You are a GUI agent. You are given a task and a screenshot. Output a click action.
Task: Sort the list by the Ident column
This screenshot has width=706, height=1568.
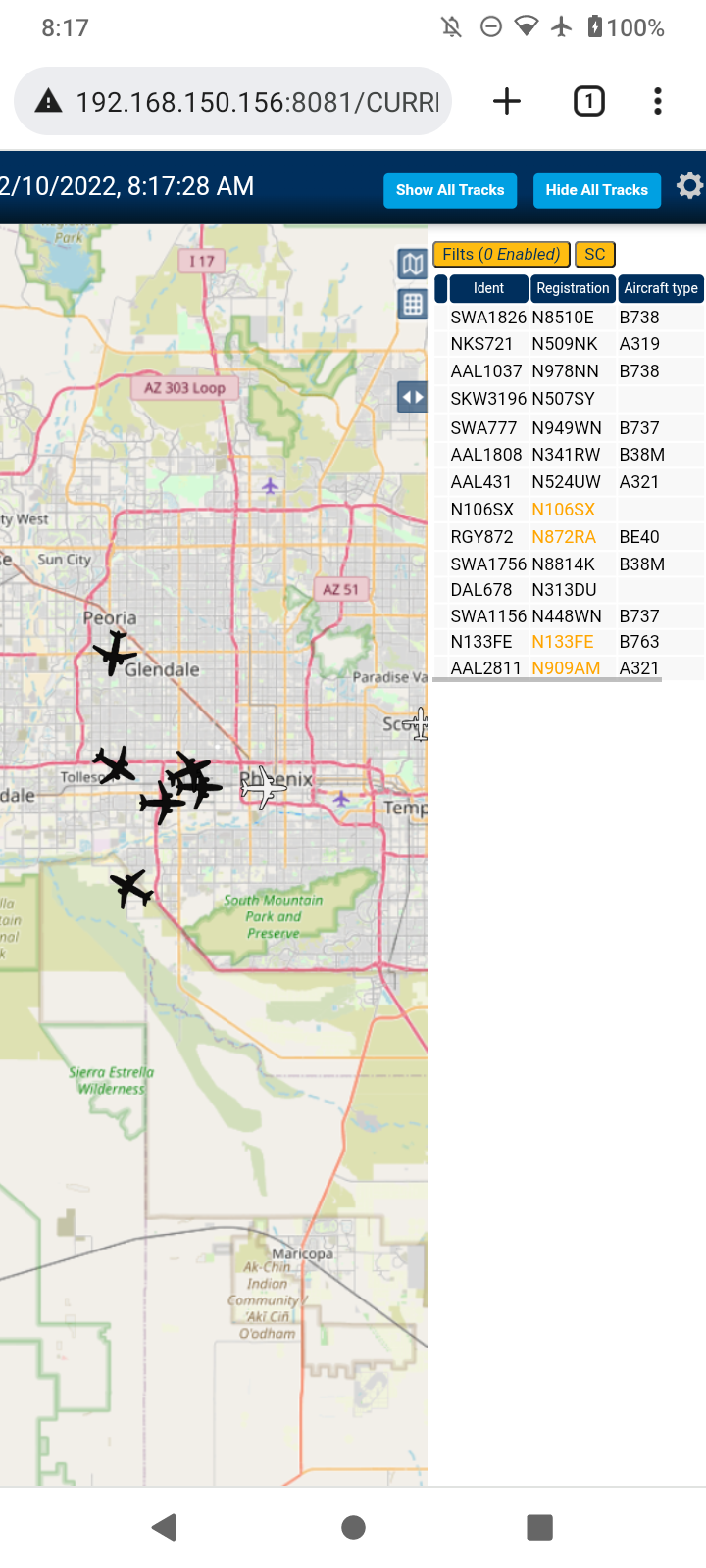pos(488,288)
